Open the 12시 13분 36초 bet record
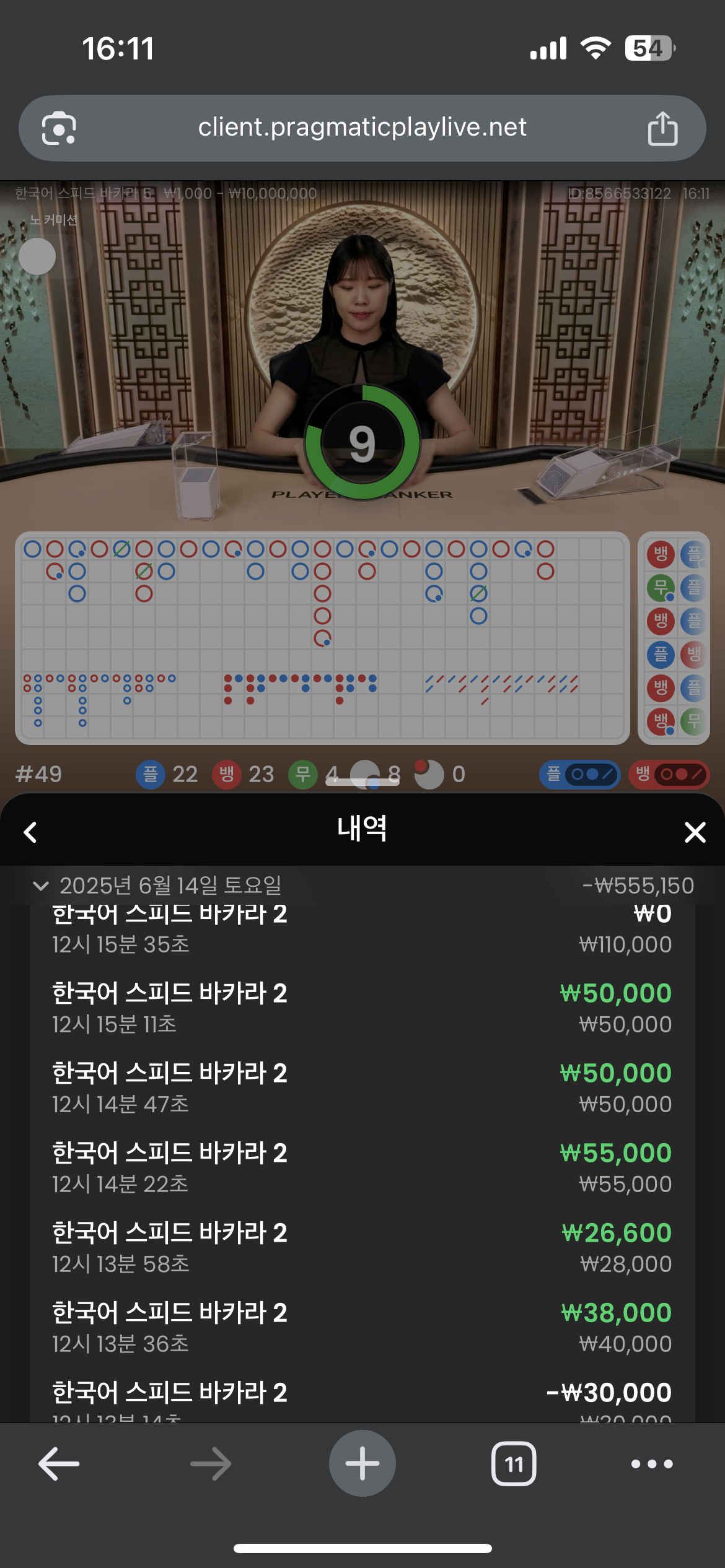Screen dimensions: 725x1568 (362, 1327)
